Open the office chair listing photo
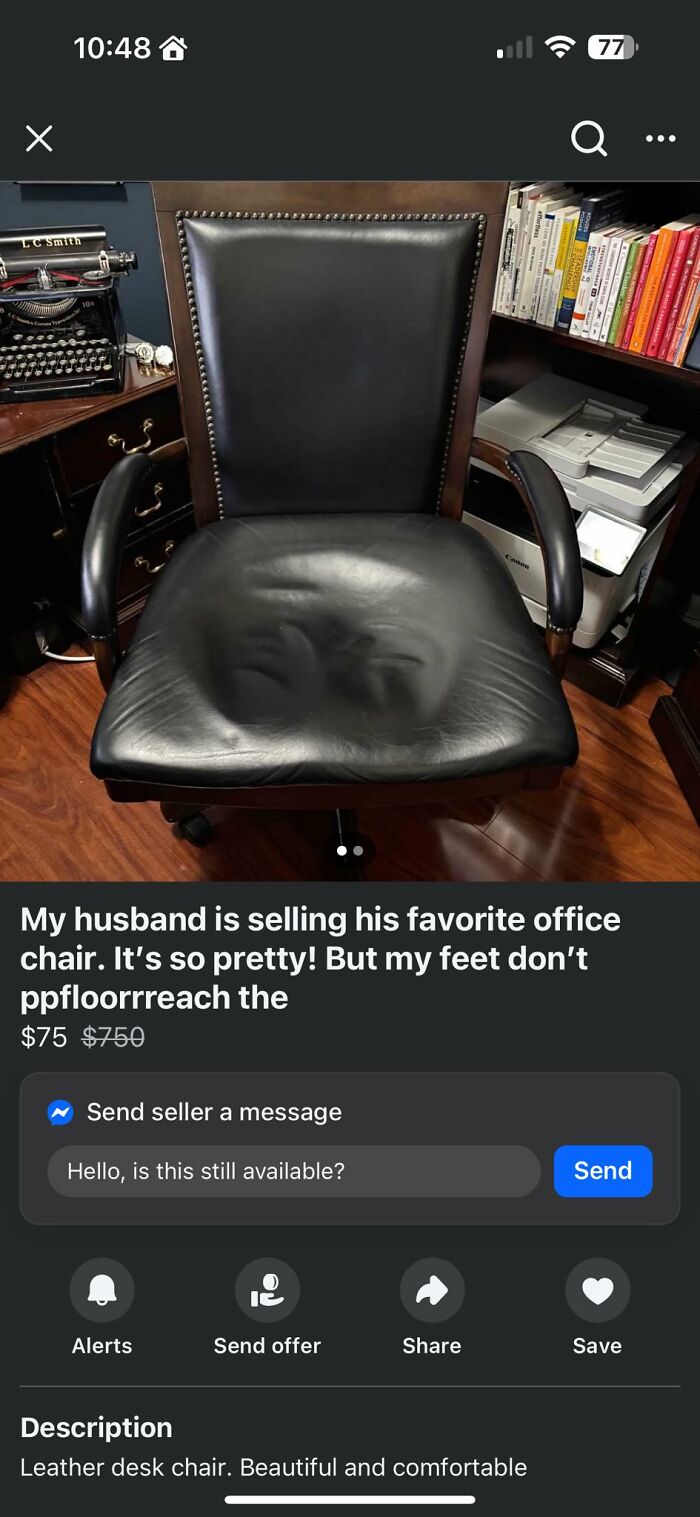700x1517 pixels. pyautogui.click(x=350, y=530)
